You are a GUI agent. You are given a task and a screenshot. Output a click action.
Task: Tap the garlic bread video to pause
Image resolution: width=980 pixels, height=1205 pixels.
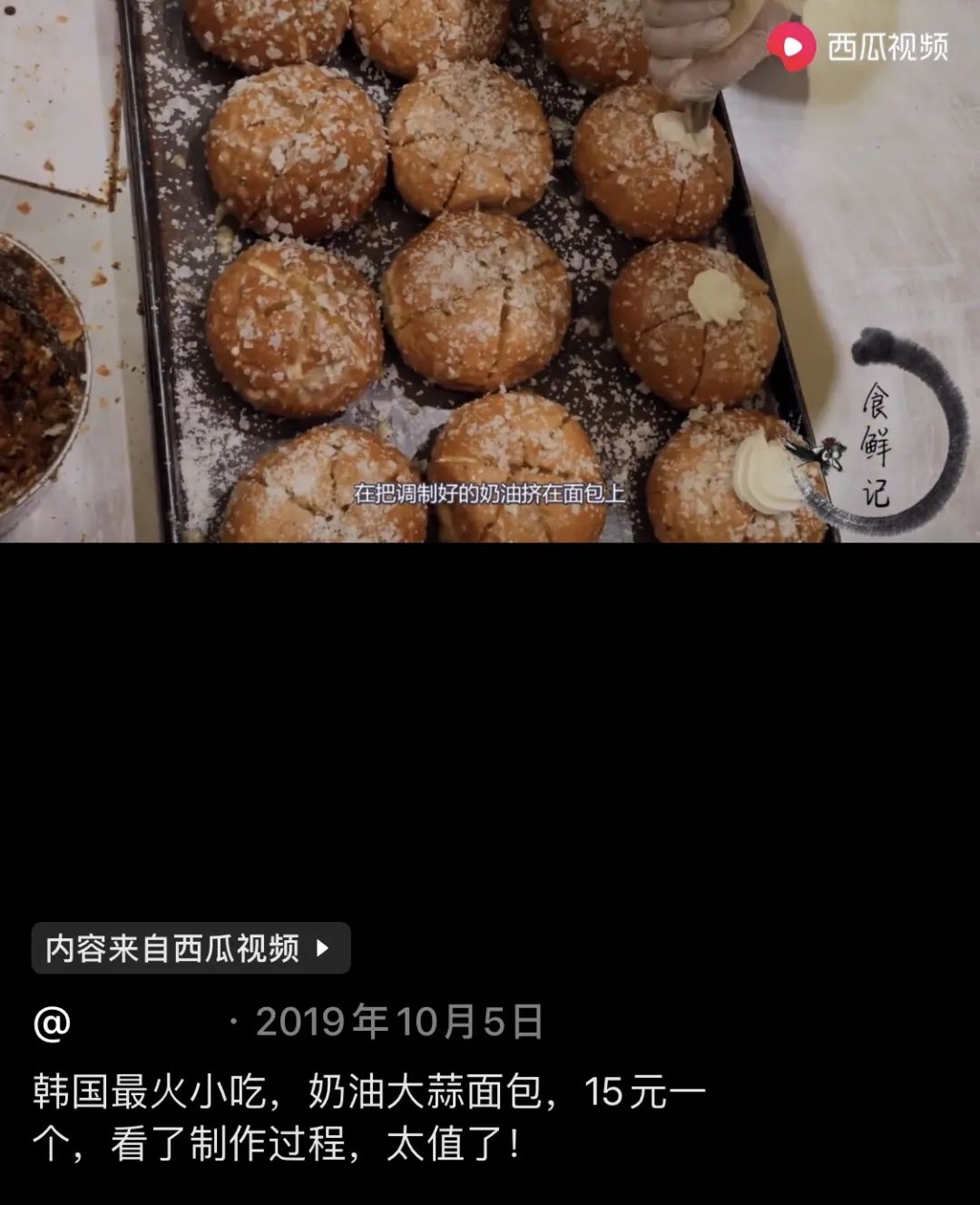(490, 272)
